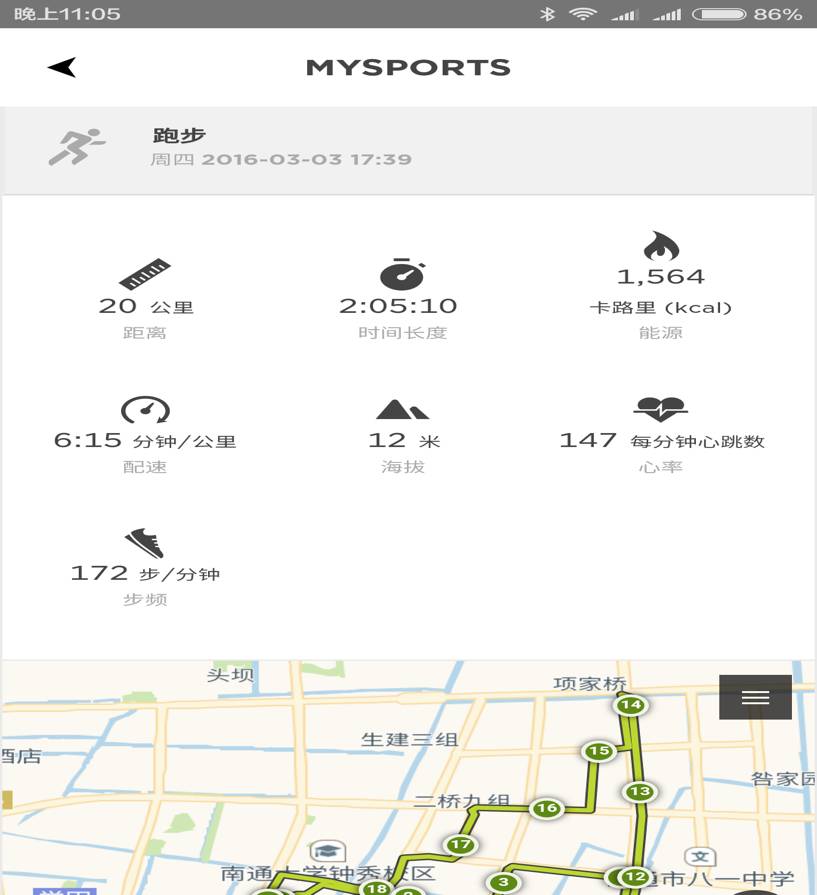Open the map layers menu on the map
The width and height of the screenshot is (817, 895).
coord(755,696)
